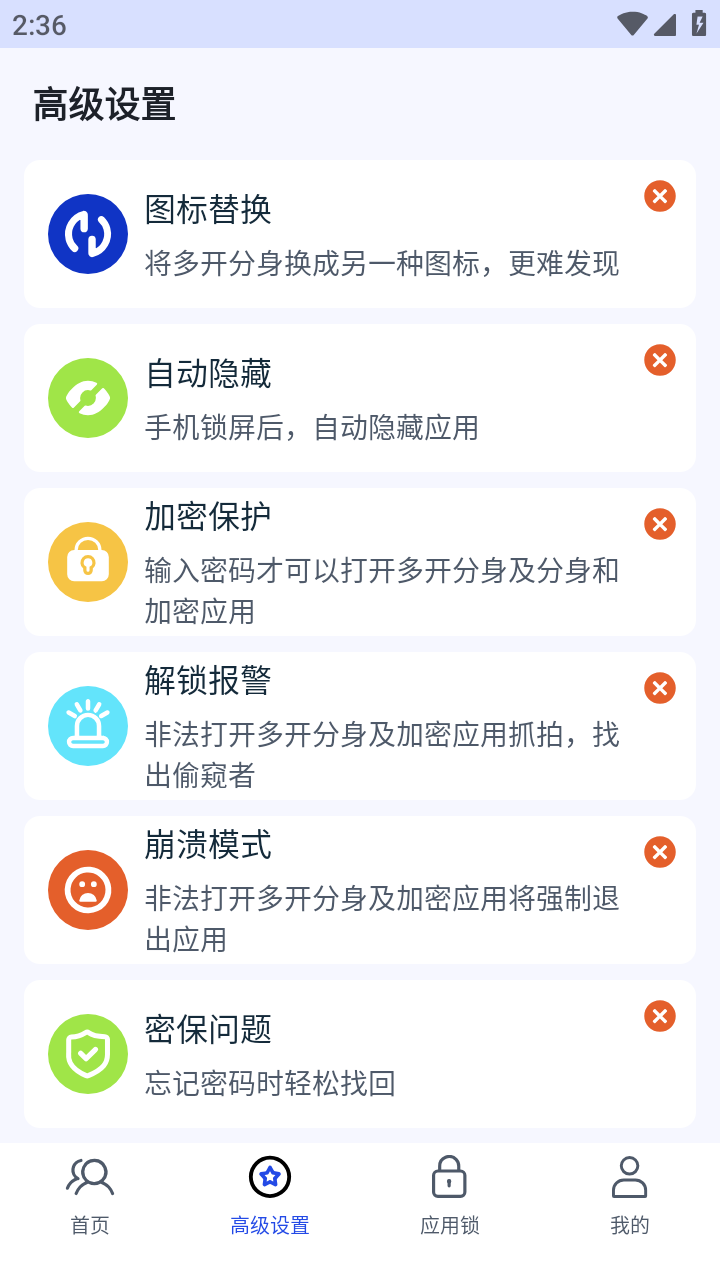Enable 加密保护 by tapping its status indicator
Screen dimensions: 720x1280
[659, 524]
